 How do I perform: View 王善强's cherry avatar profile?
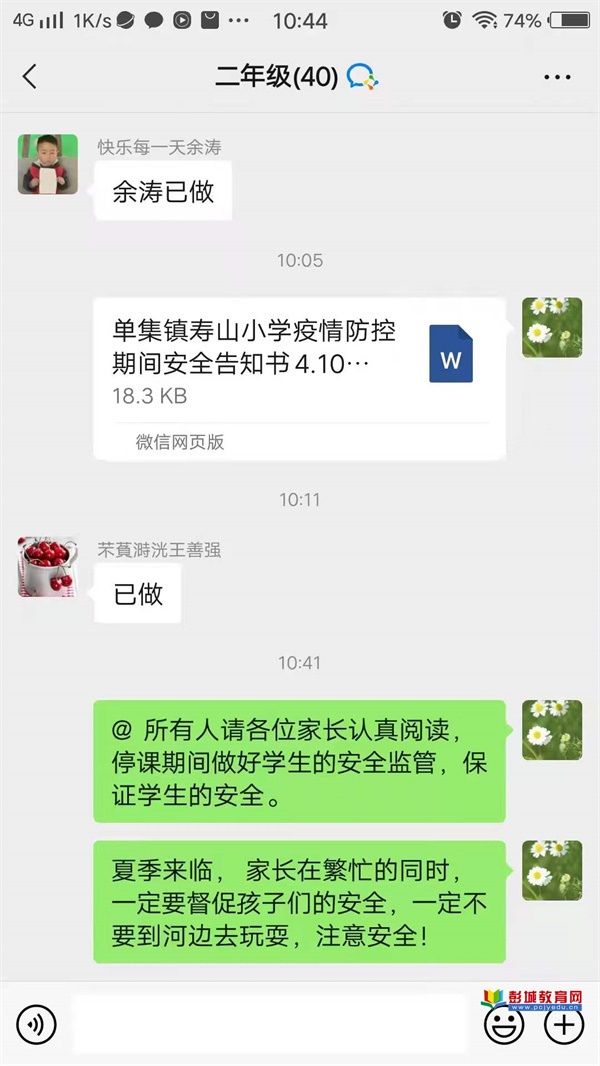48,566
